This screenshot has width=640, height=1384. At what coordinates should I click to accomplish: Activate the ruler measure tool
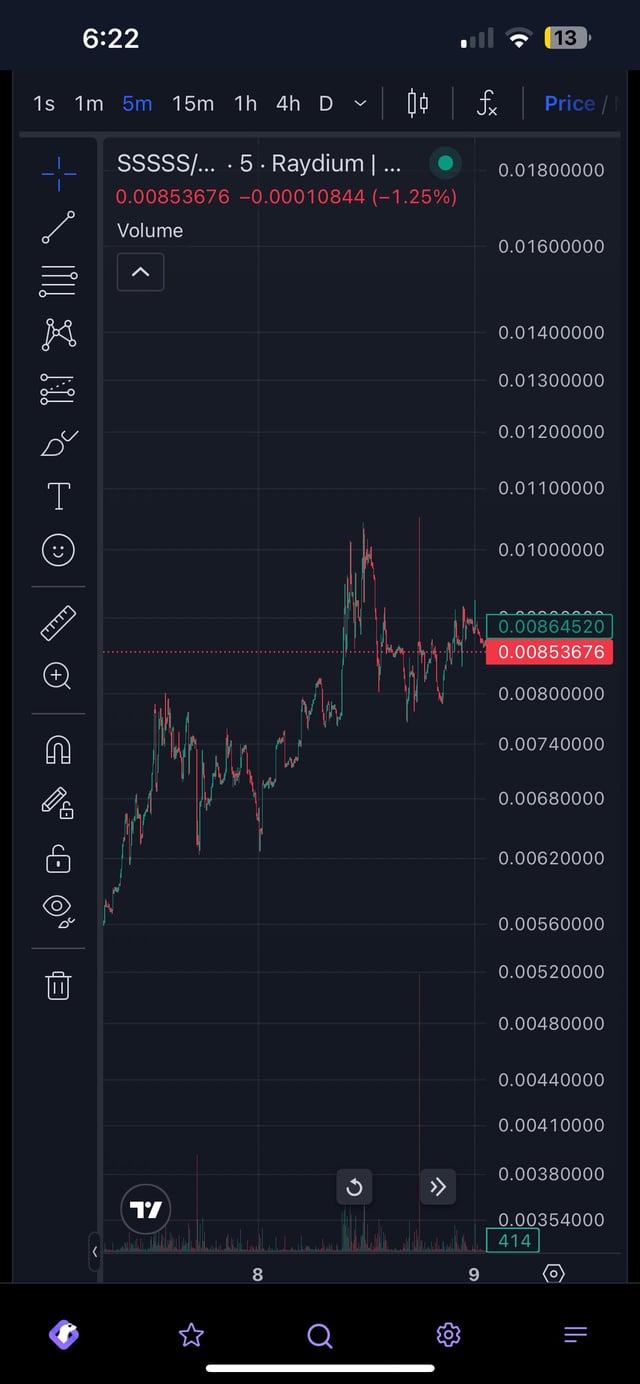point(58,622)
